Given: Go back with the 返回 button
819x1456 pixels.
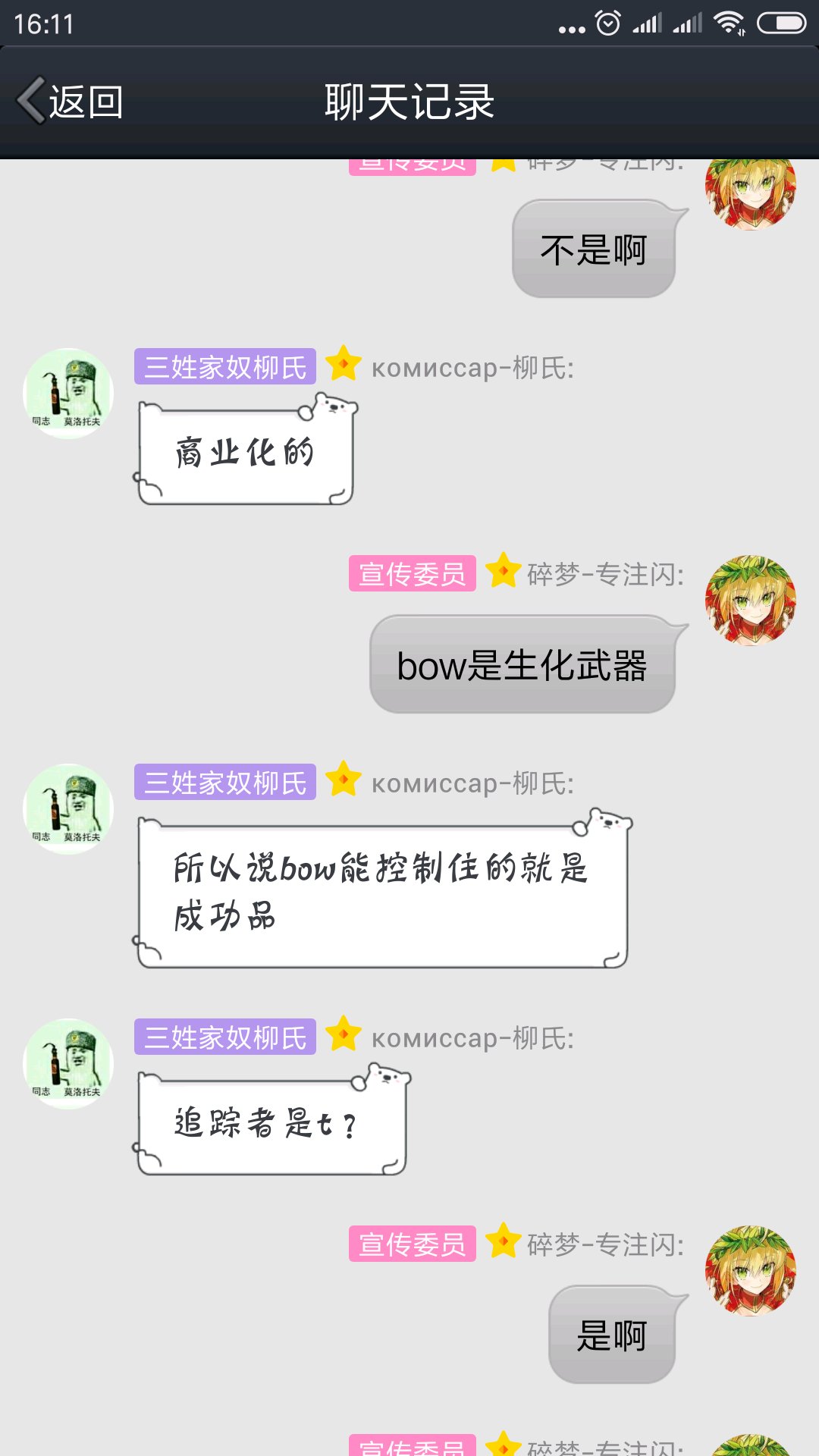Looking at the screenshot, I should point(70,101).
